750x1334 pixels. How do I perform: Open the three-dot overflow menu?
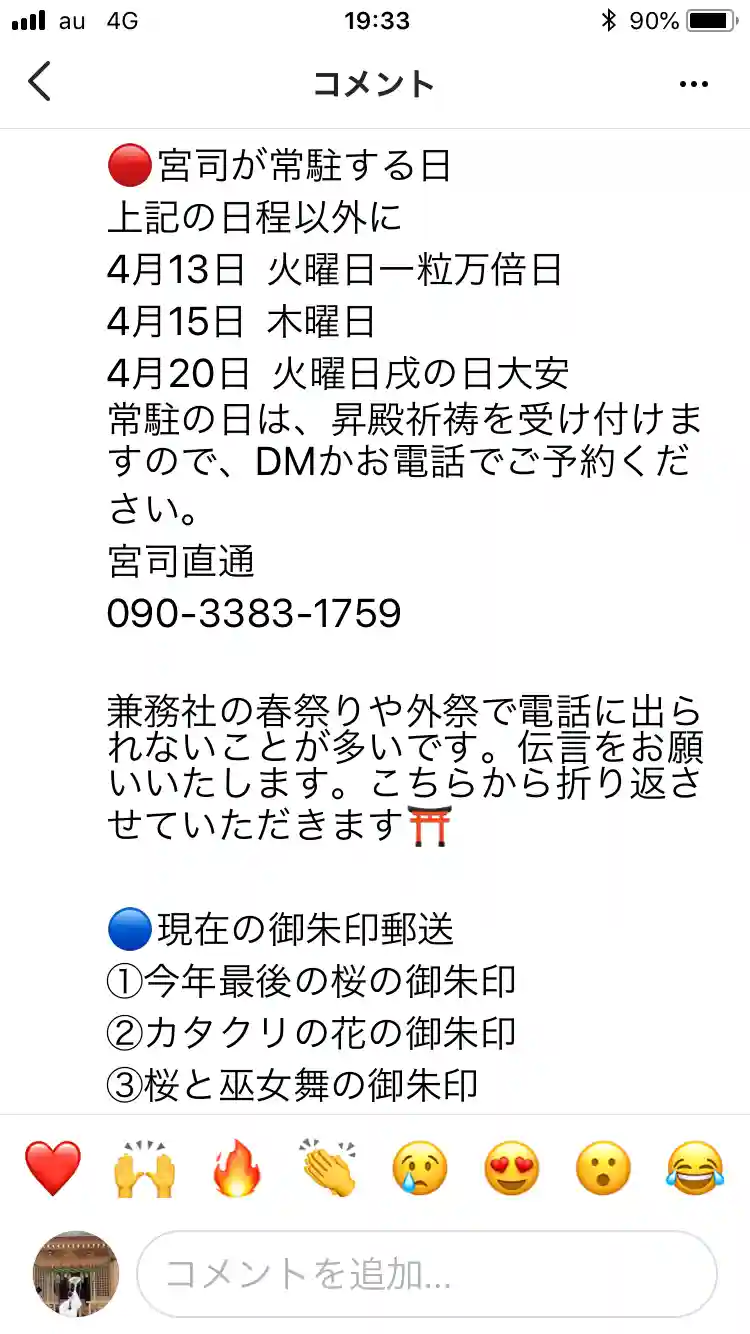pyautogui.click(x=693, y=84)
